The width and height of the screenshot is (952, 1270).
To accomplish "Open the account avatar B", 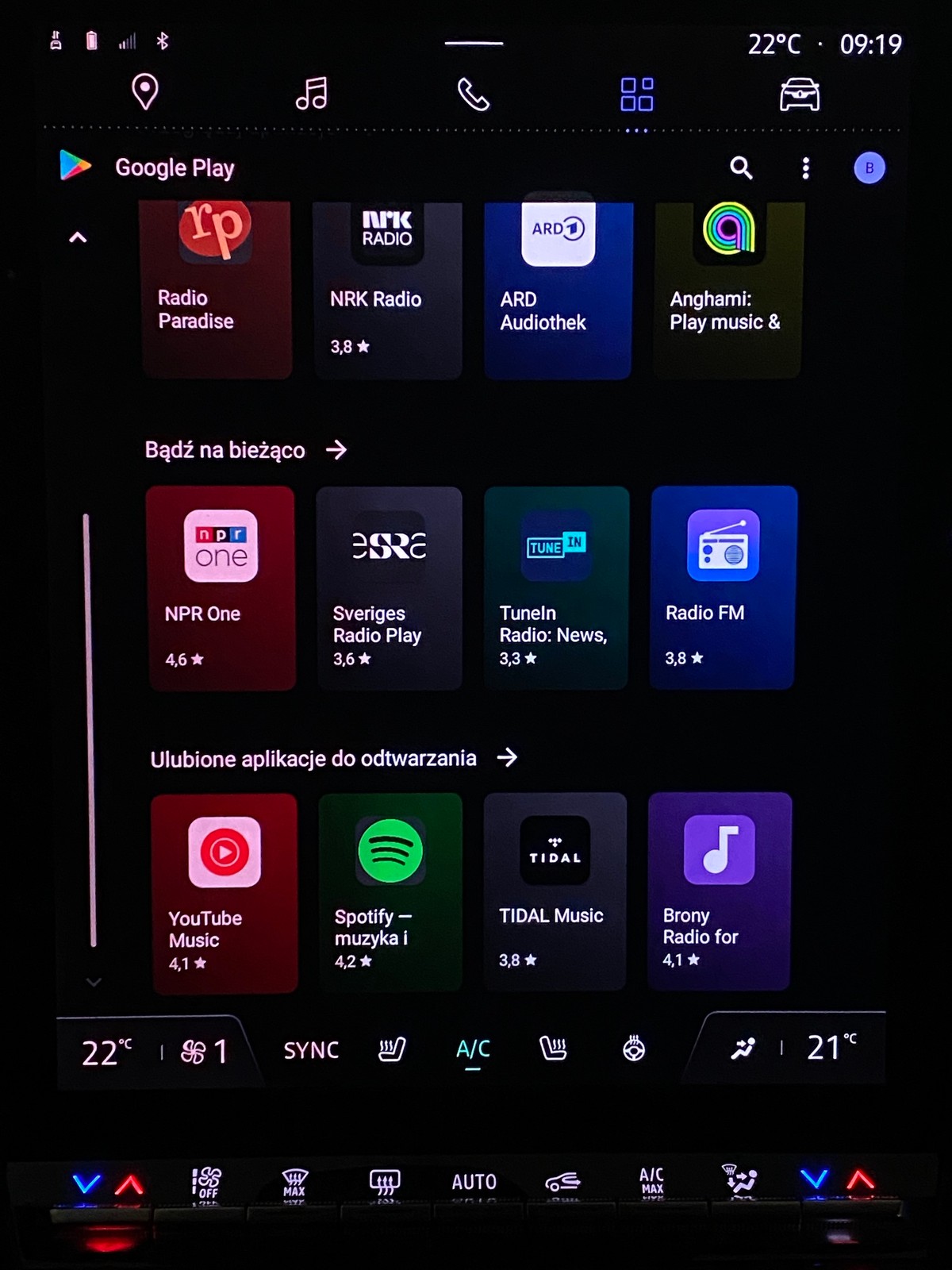I will (869, 168).
